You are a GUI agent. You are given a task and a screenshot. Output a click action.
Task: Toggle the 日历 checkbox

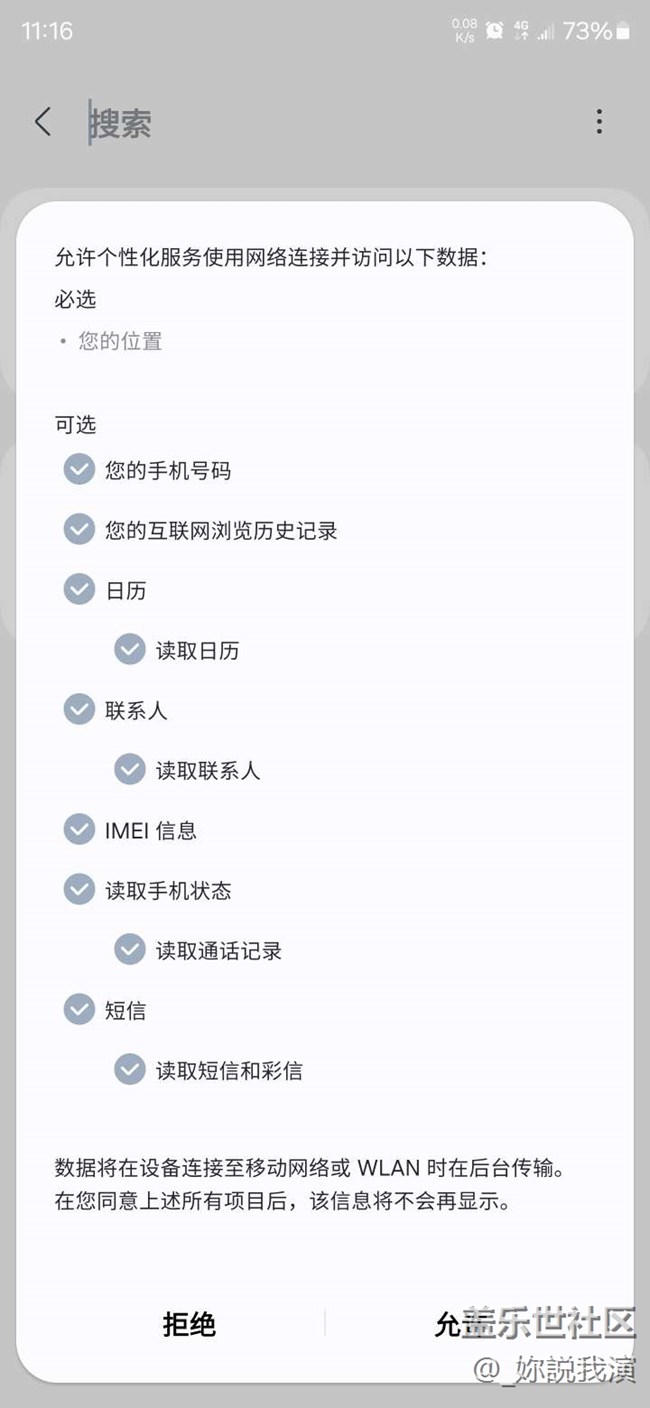pos(79,589)
